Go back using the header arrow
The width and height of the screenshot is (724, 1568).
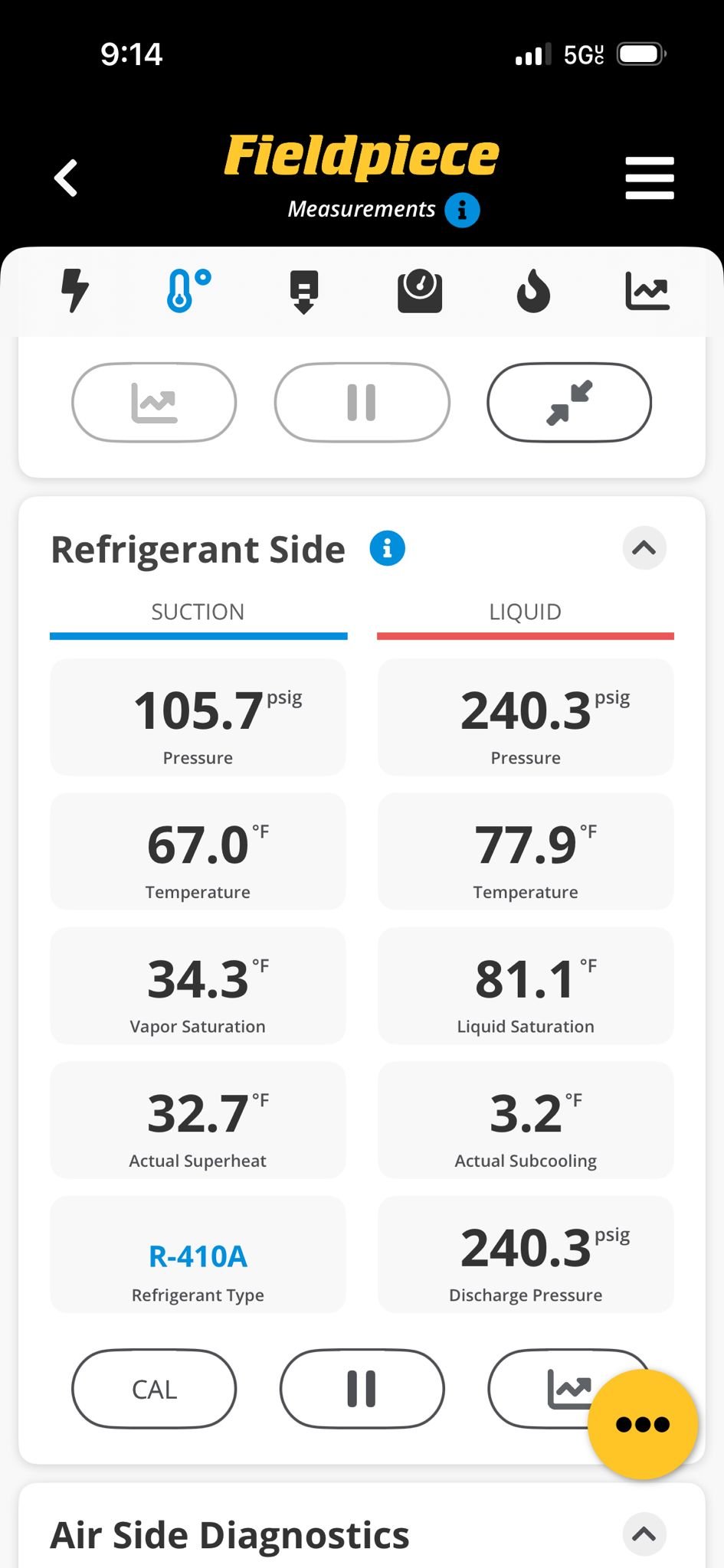[x=67, y=178]
